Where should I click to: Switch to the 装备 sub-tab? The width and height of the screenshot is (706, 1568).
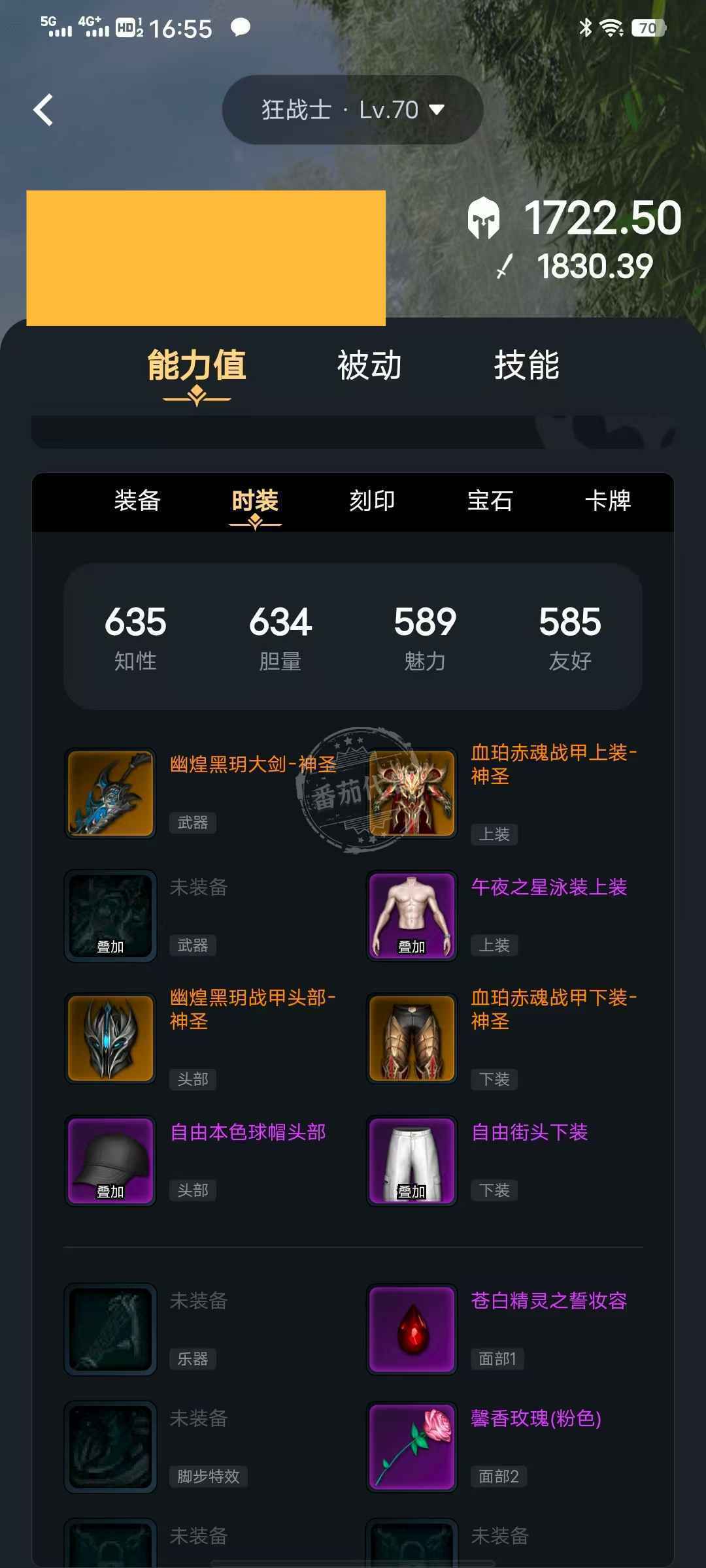pos(137,501)
